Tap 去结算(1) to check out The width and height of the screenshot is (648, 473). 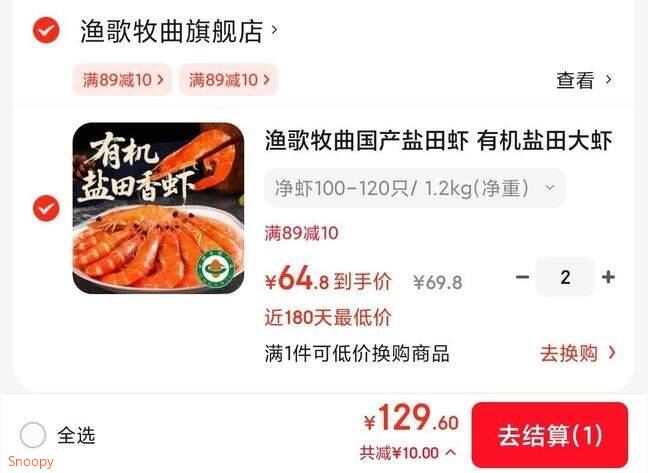(x=550, y=435)
